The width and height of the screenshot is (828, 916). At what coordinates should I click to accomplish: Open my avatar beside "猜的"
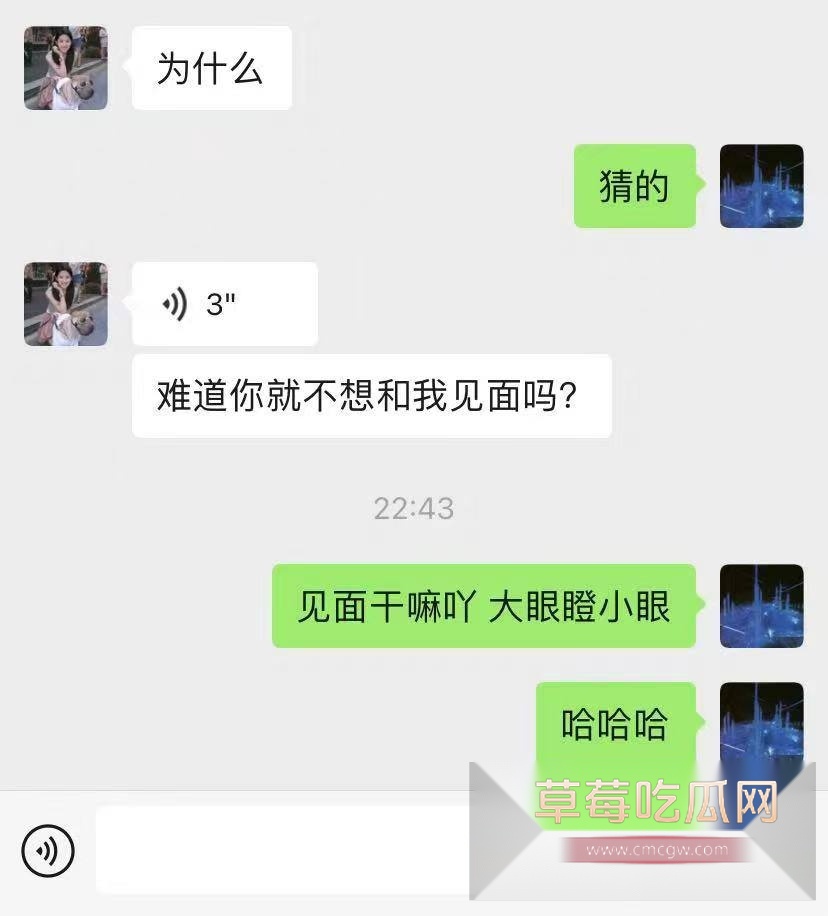tap(761, 186)
